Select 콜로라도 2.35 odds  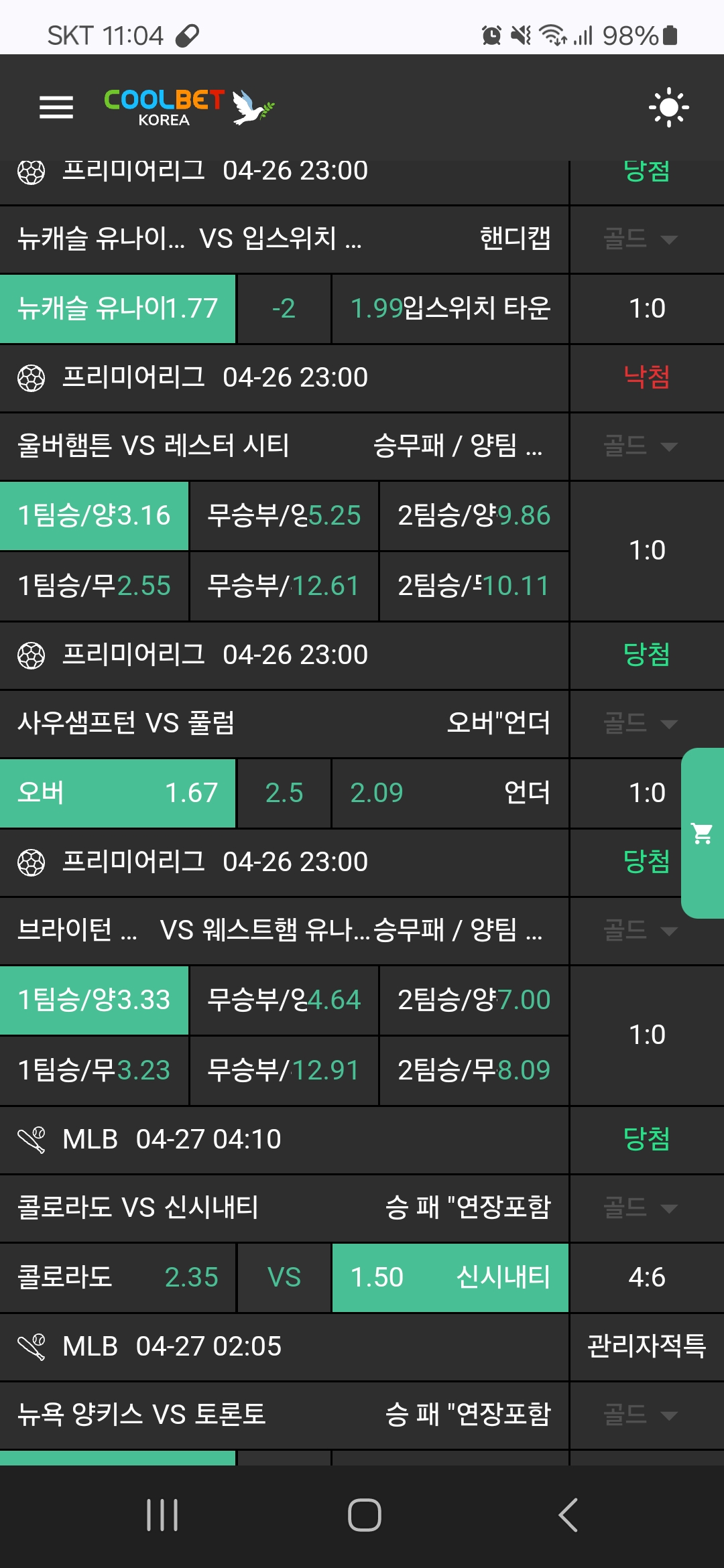coord(118,1277)
